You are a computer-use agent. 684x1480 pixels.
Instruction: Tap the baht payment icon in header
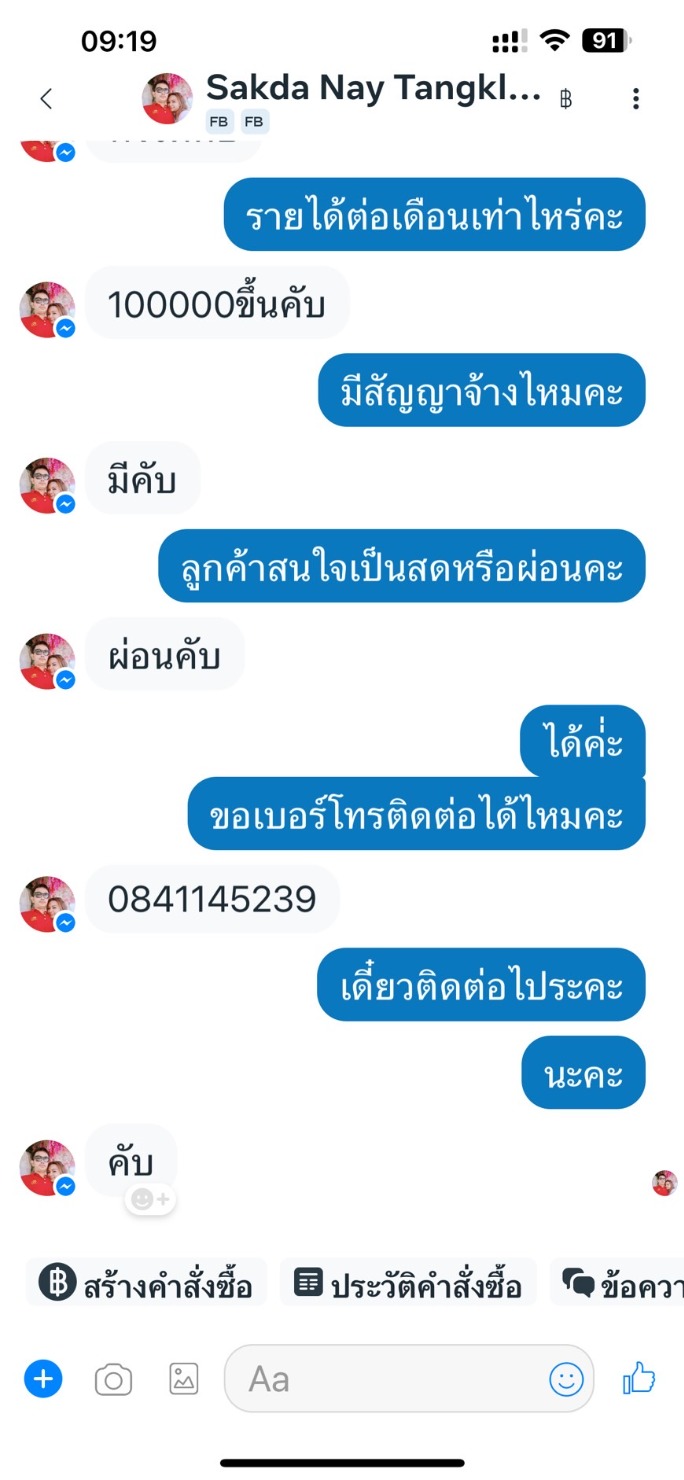pyautogui.click(x=566, y=99)
